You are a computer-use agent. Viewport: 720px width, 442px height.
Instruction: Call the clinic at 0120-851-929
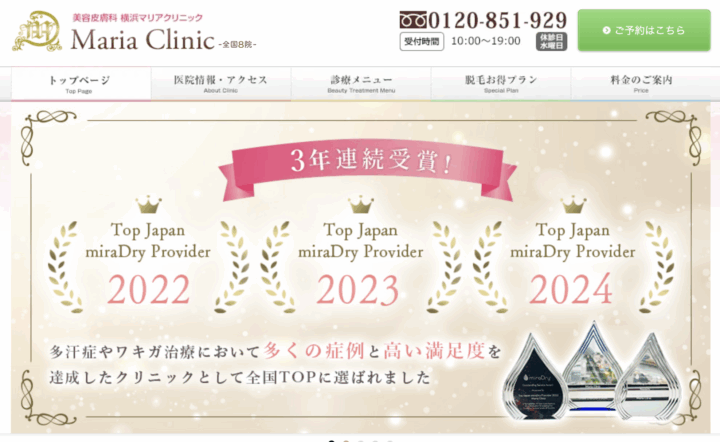coord(482,20)
